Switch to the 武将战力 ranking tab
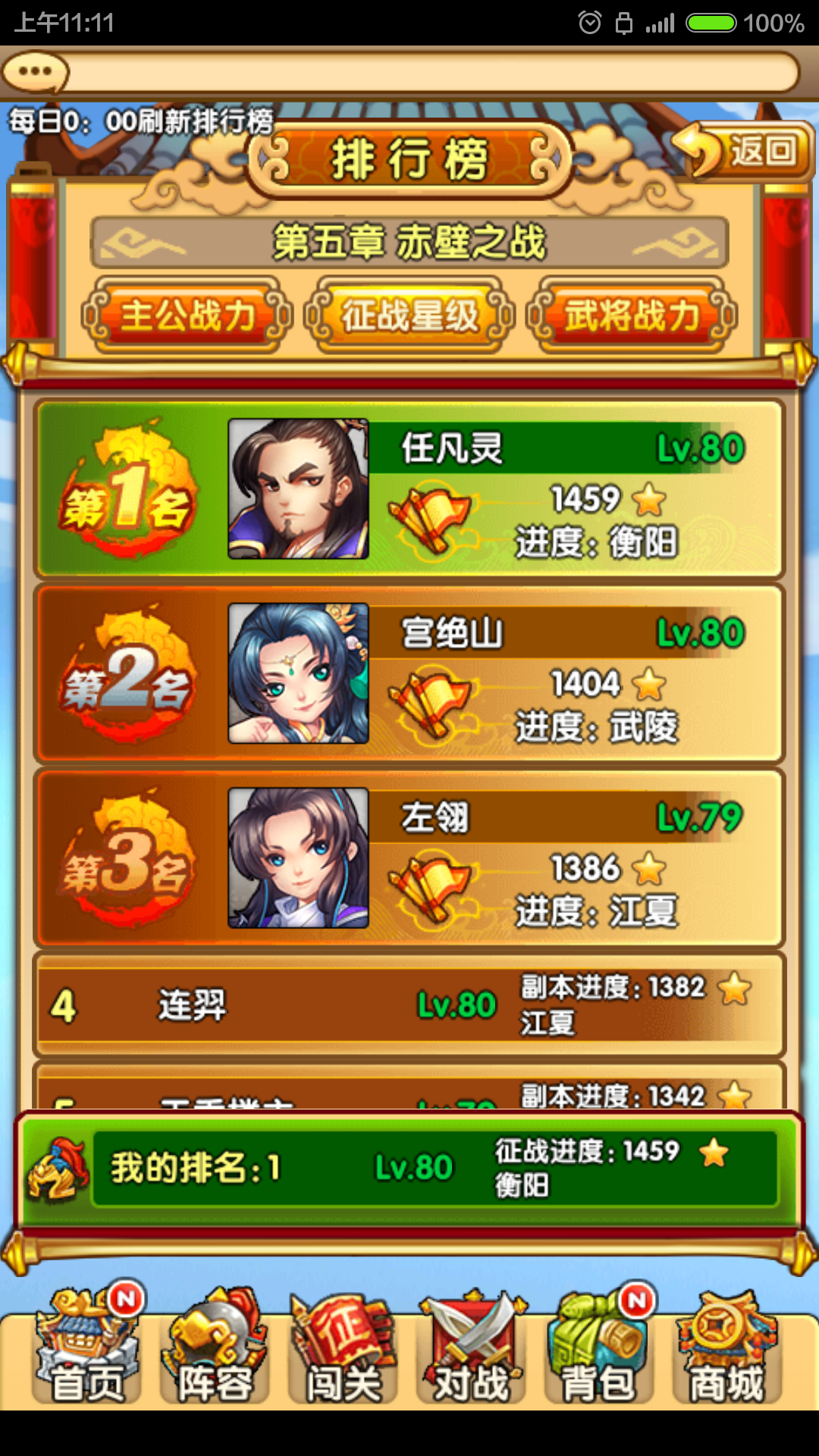This screenshot has width=819, height=1456. [x=632, y=315]
